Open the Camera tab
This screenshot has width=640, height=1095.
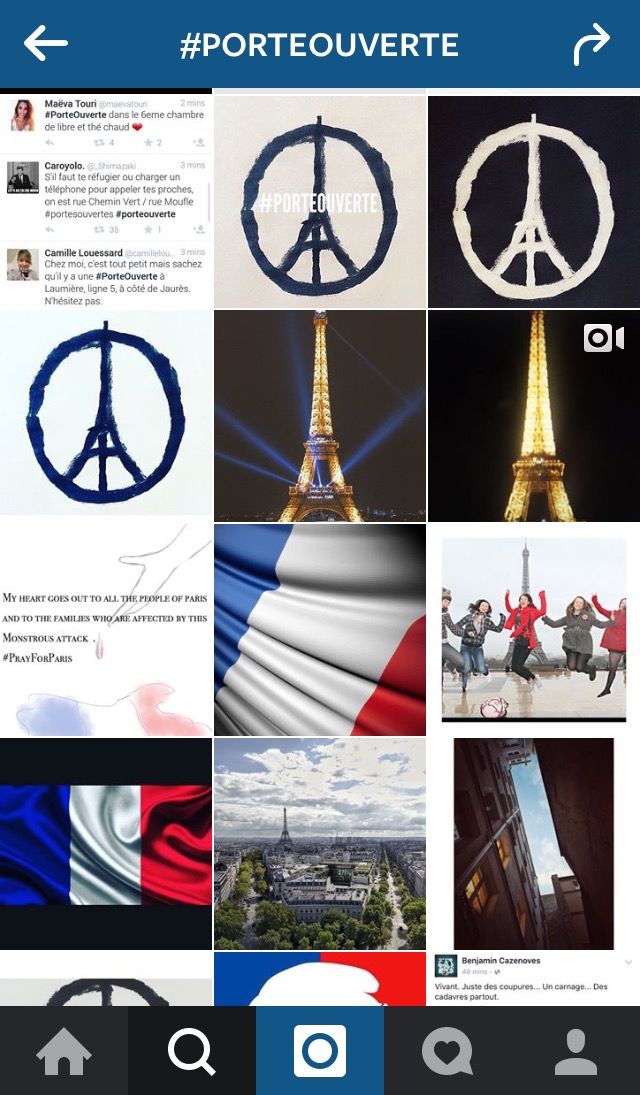(x=320, y=1051)
